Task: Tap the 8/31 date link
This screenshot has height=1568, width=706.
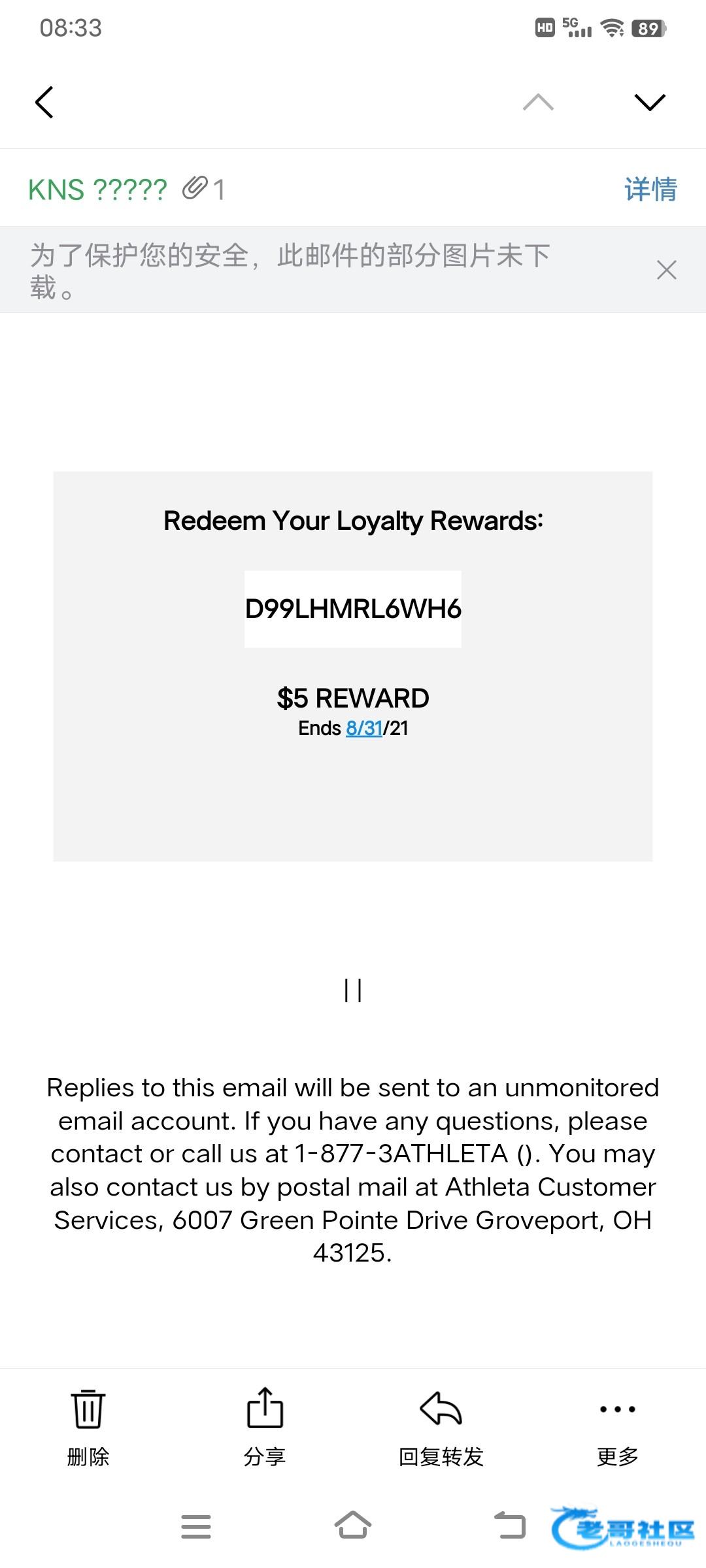Action: tap(364, 728)
